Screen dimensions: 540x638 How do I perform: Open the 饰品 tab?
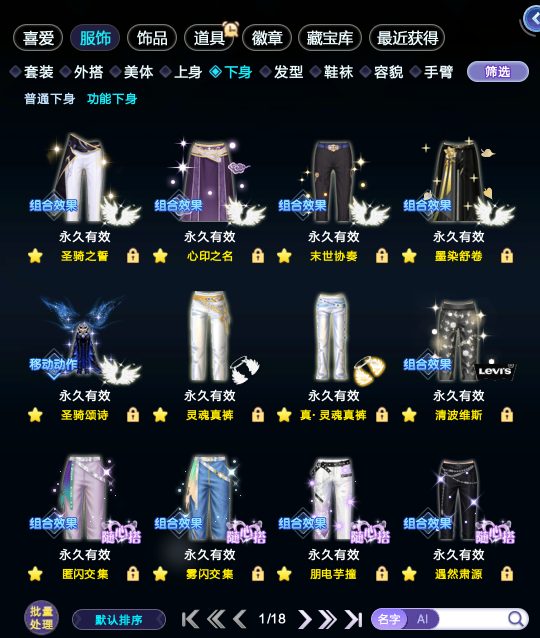152,38
